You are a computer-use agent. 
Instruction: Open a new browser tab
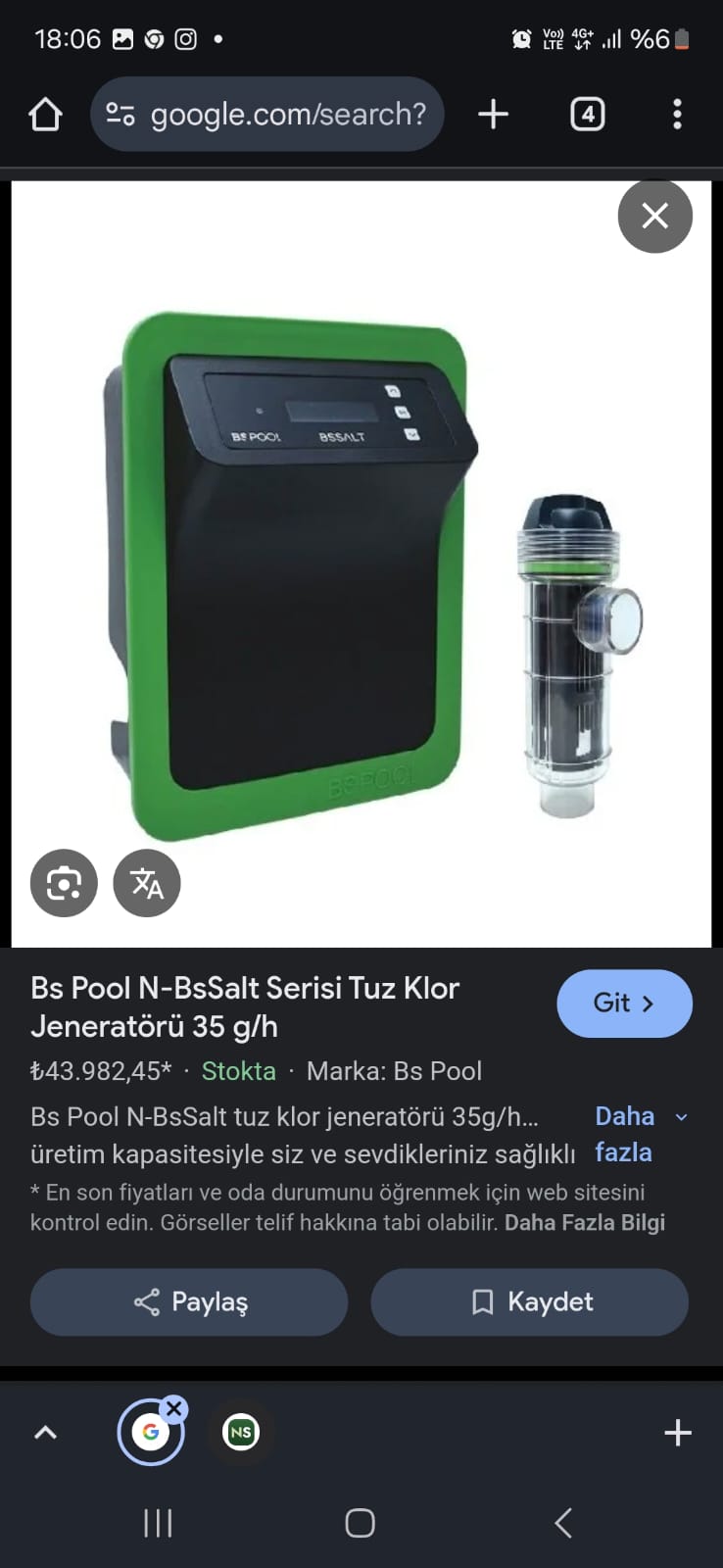[x=493, y=114]
